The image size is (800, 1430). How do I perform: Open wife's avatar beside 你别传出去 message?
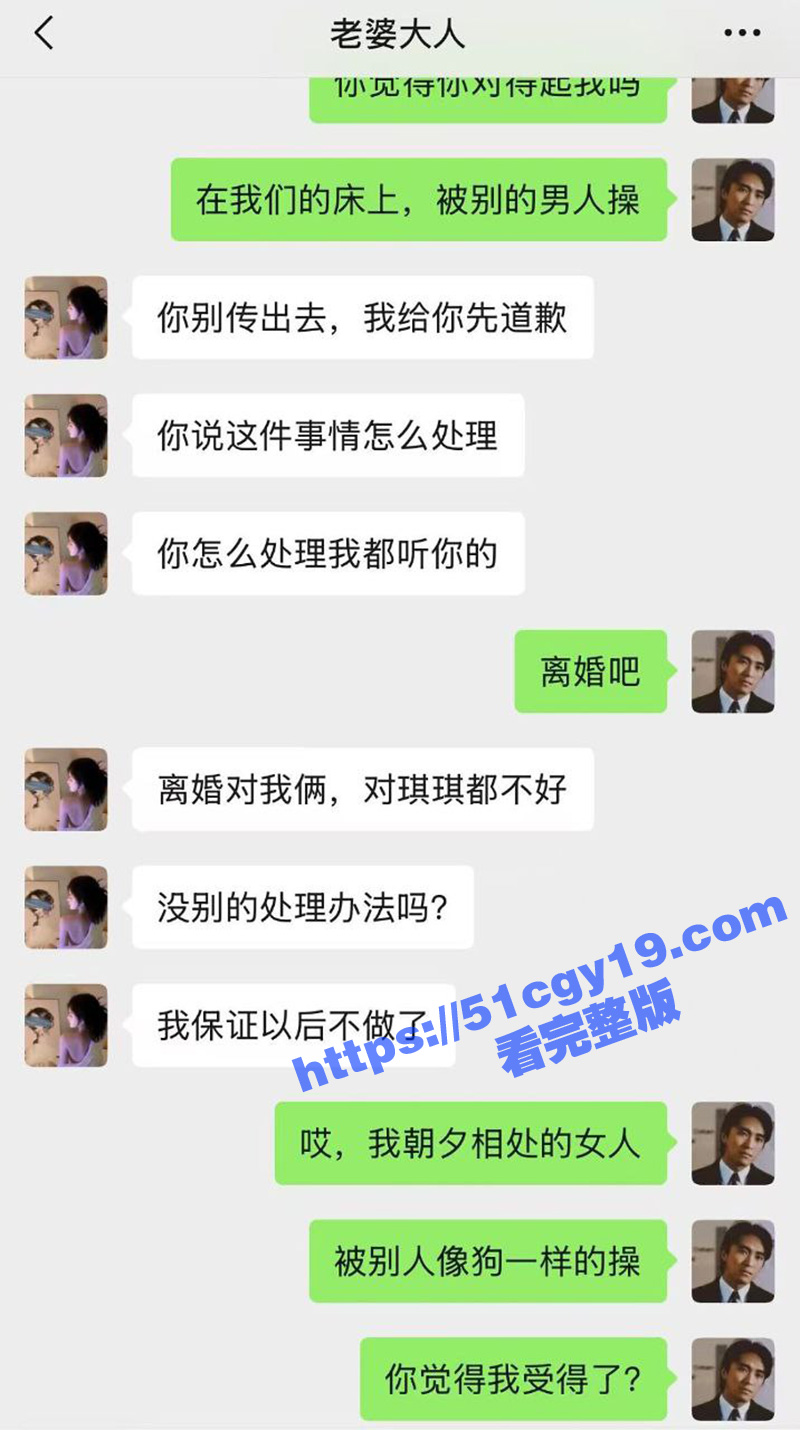tap(66, 318)
